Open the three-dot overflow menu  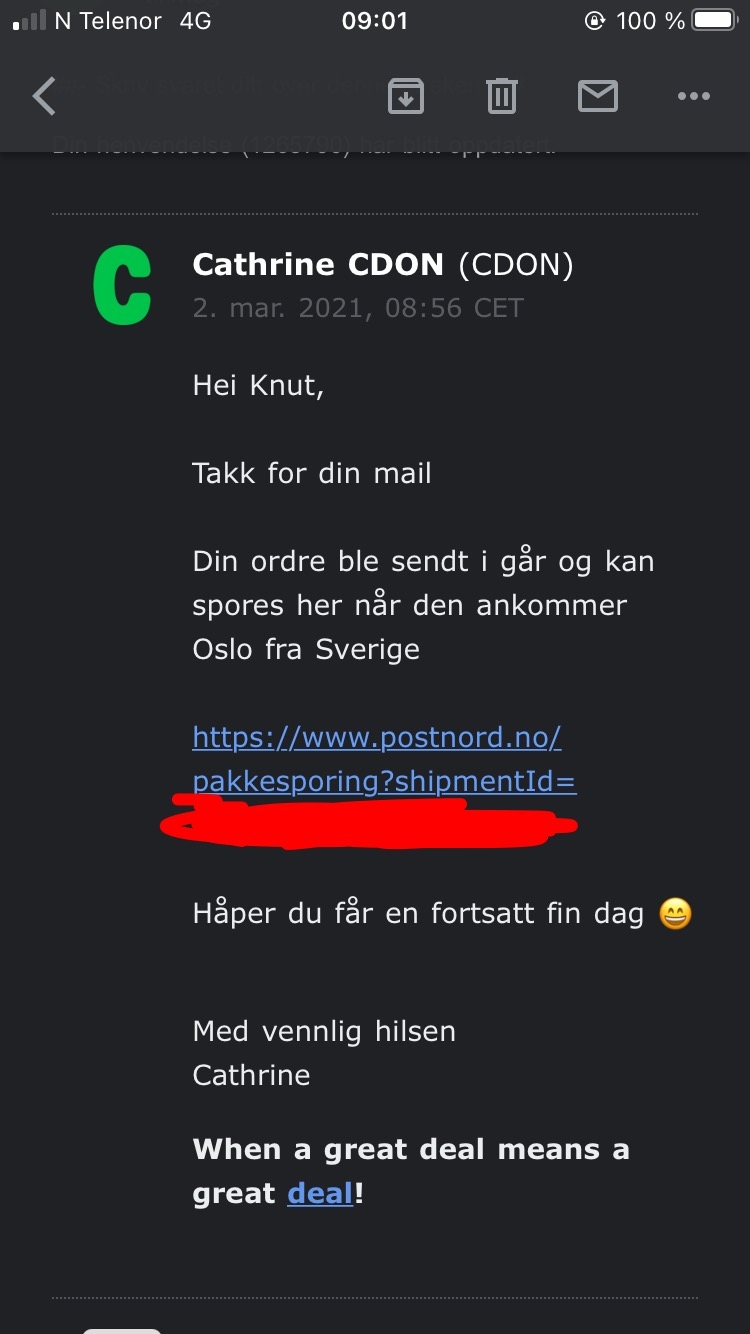(x=693, y=97)
